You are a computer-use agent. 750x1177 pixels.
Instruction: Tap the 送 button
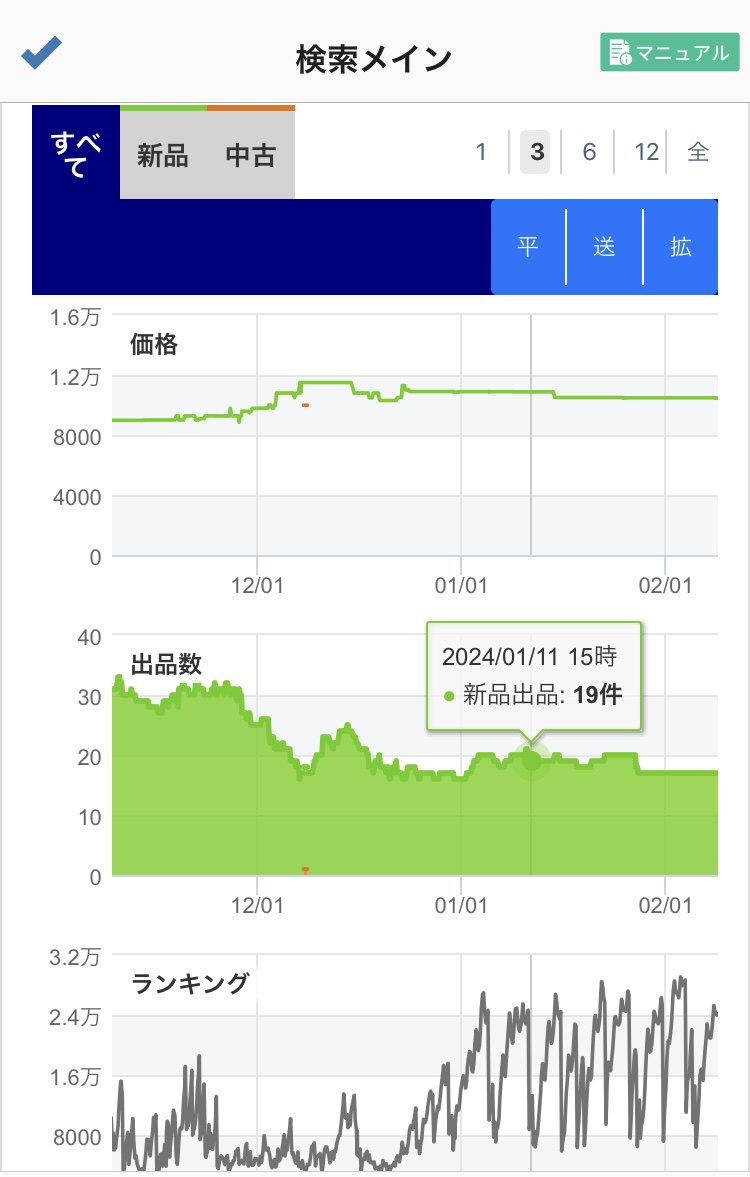(604, 247)
